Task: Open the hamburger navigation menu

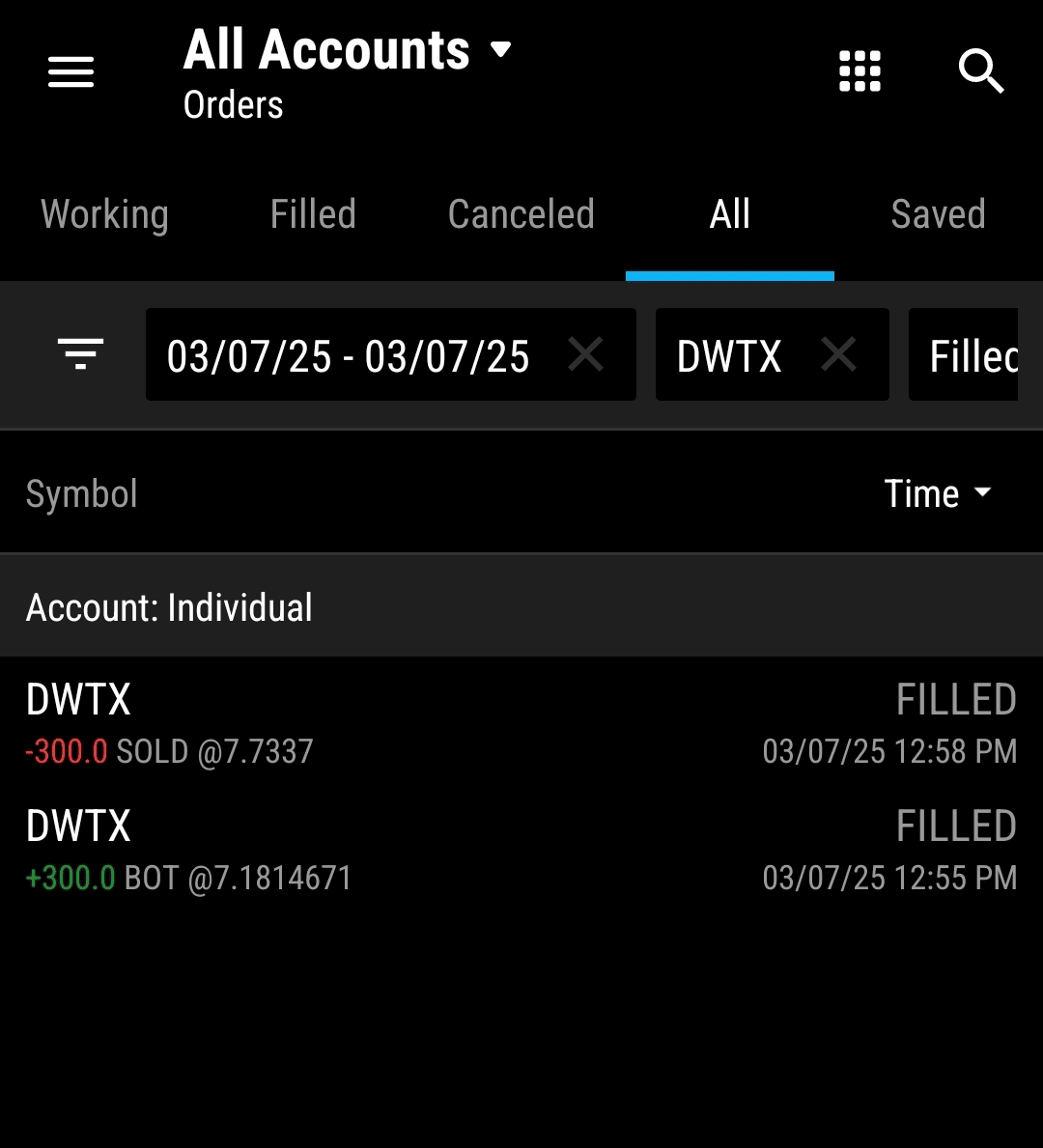Action: pyautogui.click(x=70, y=72)
